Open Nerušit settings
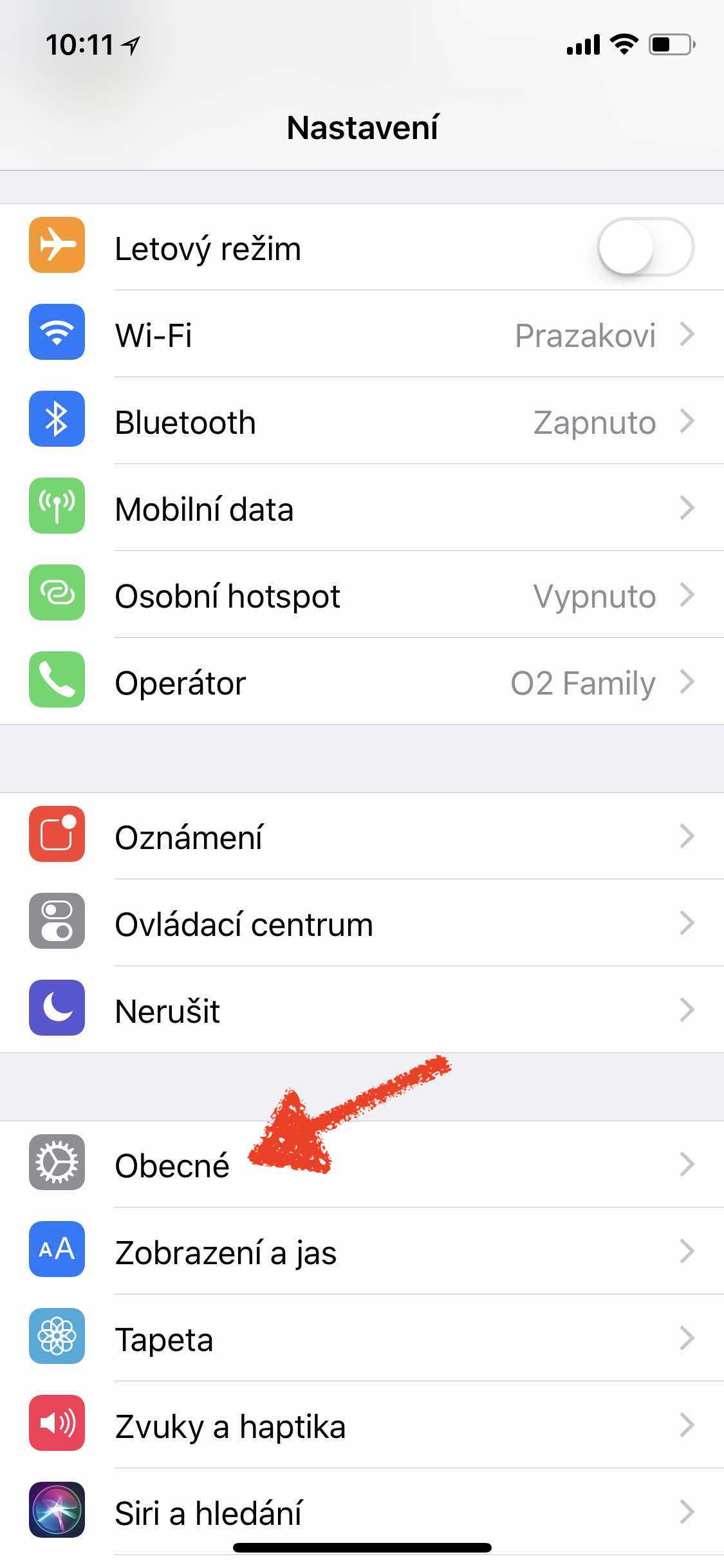This screenshot has width=724, height=1568. (x=362, y=1011)
